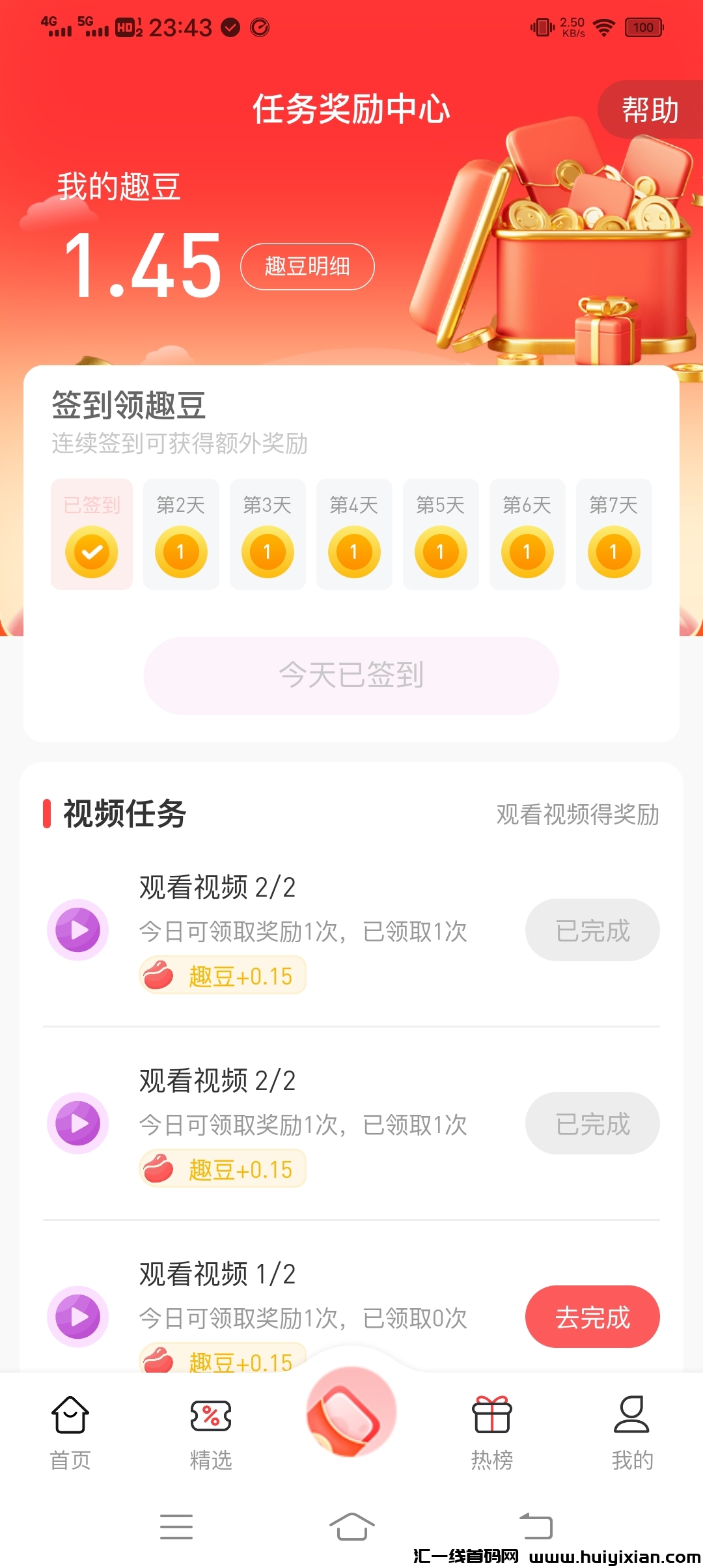Tap 去完成 on the 观看视频 1/2 task
This screenshot has height=1568, width=703.
click(592, 1317)
